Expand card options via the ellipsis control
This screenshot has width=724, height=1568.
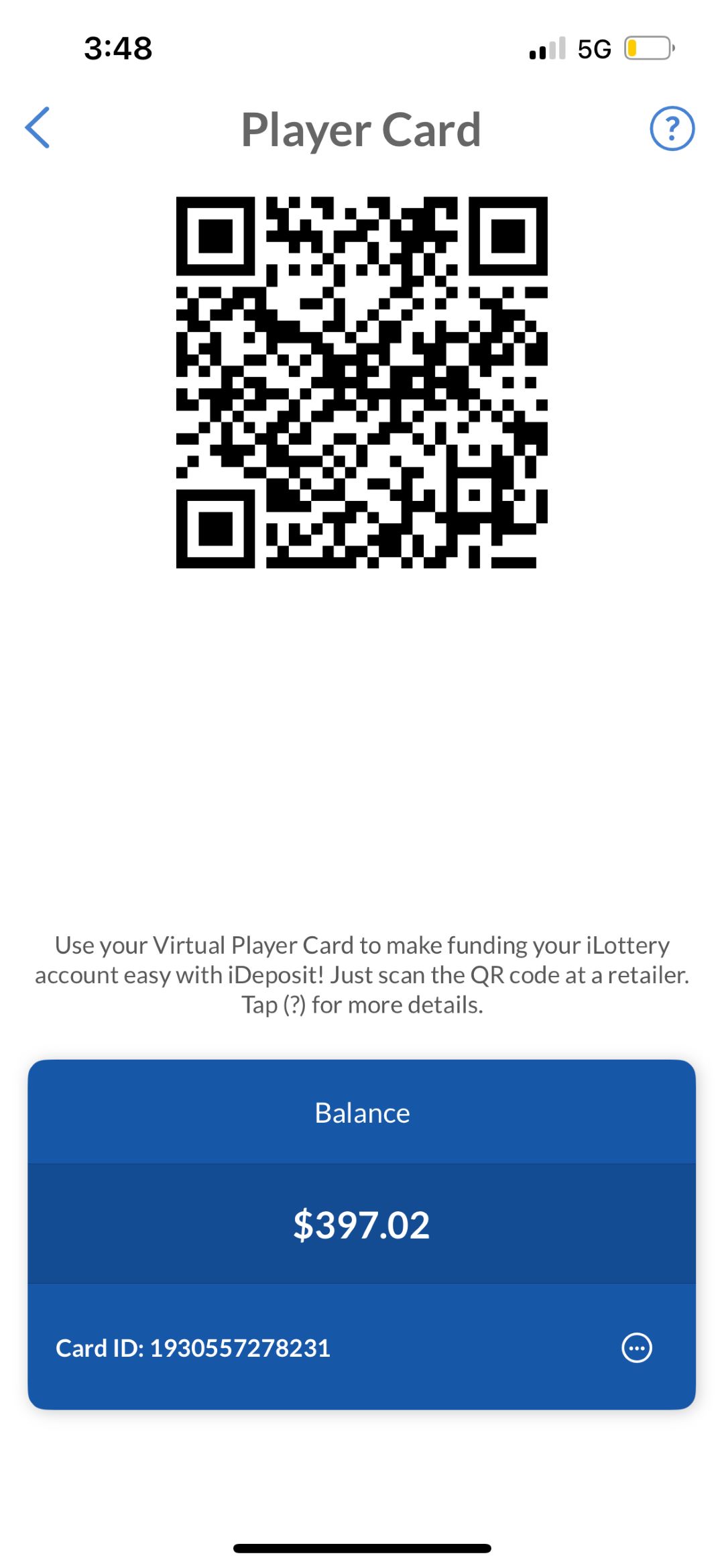[636, 1348]
